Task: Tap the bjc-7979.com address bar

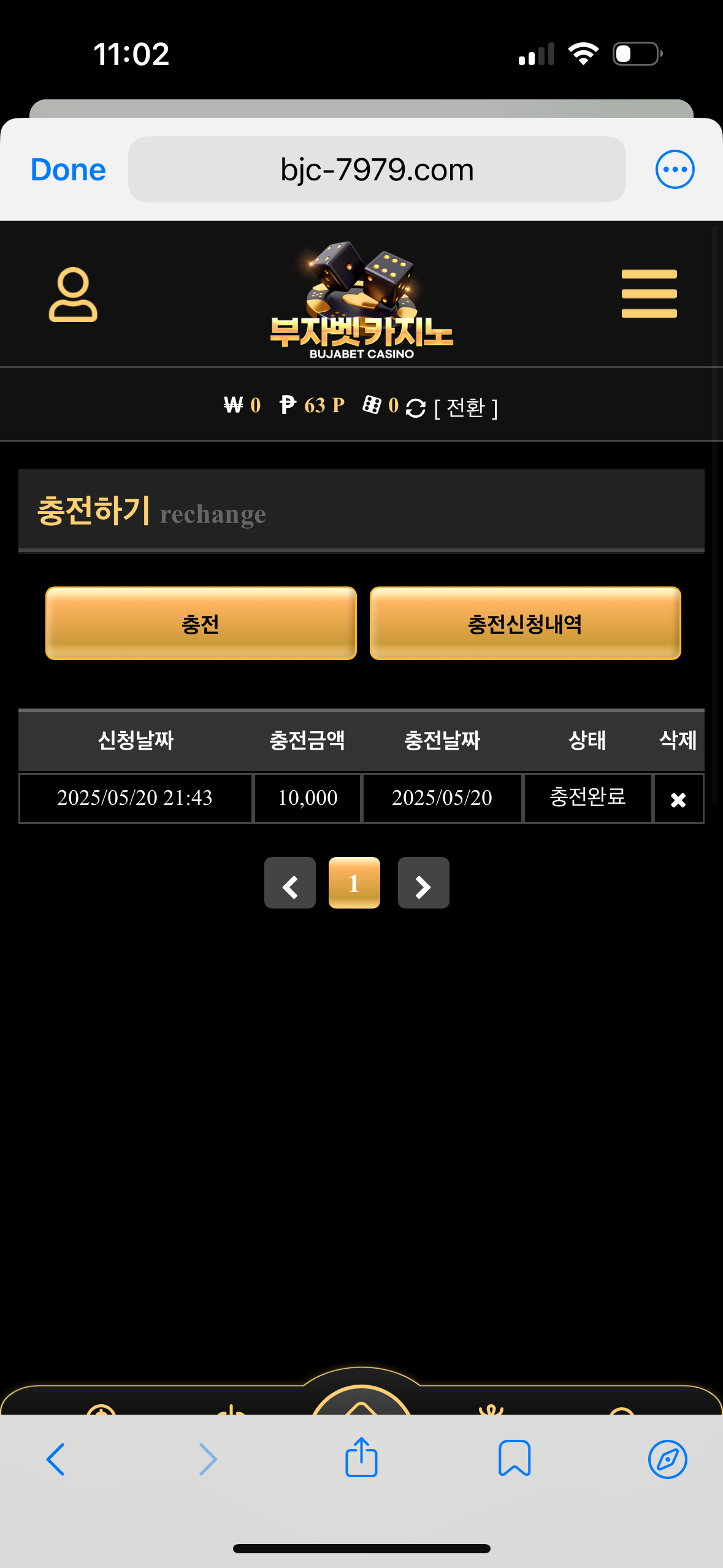Action: click(x=377, y=170)
